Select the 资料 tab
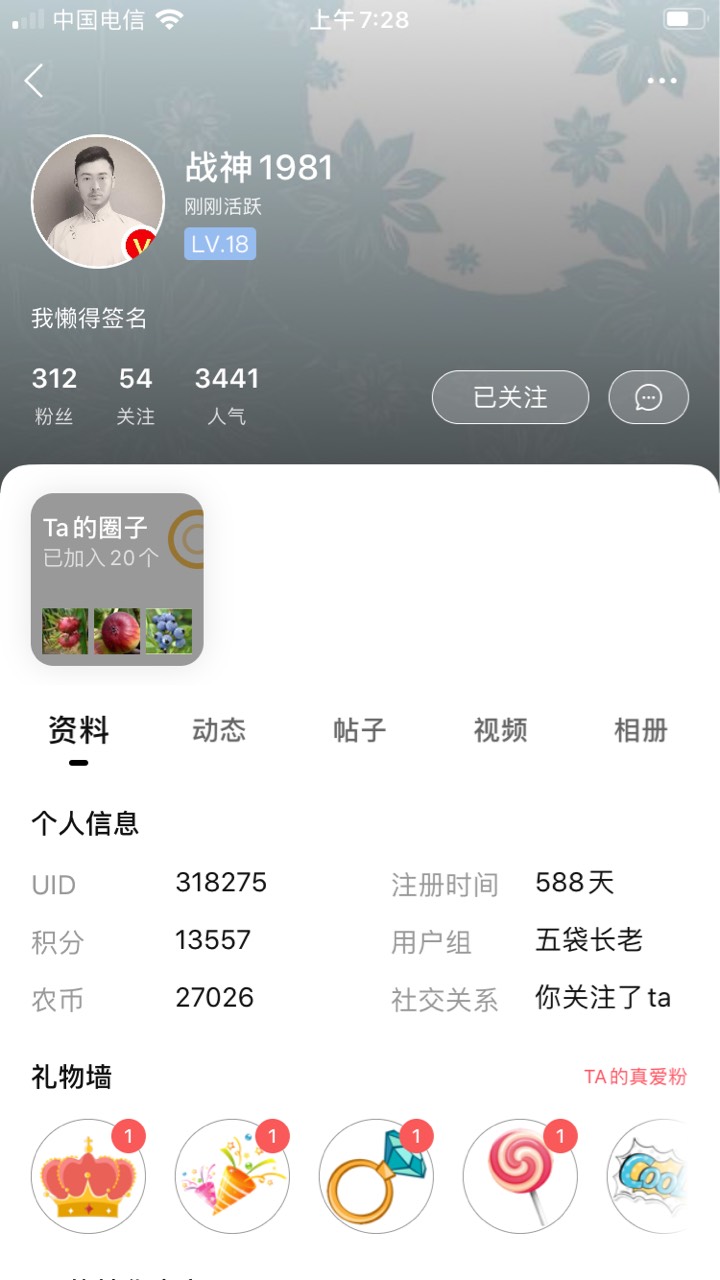The width and height of the screenshot is (720, 1280). 78,732
